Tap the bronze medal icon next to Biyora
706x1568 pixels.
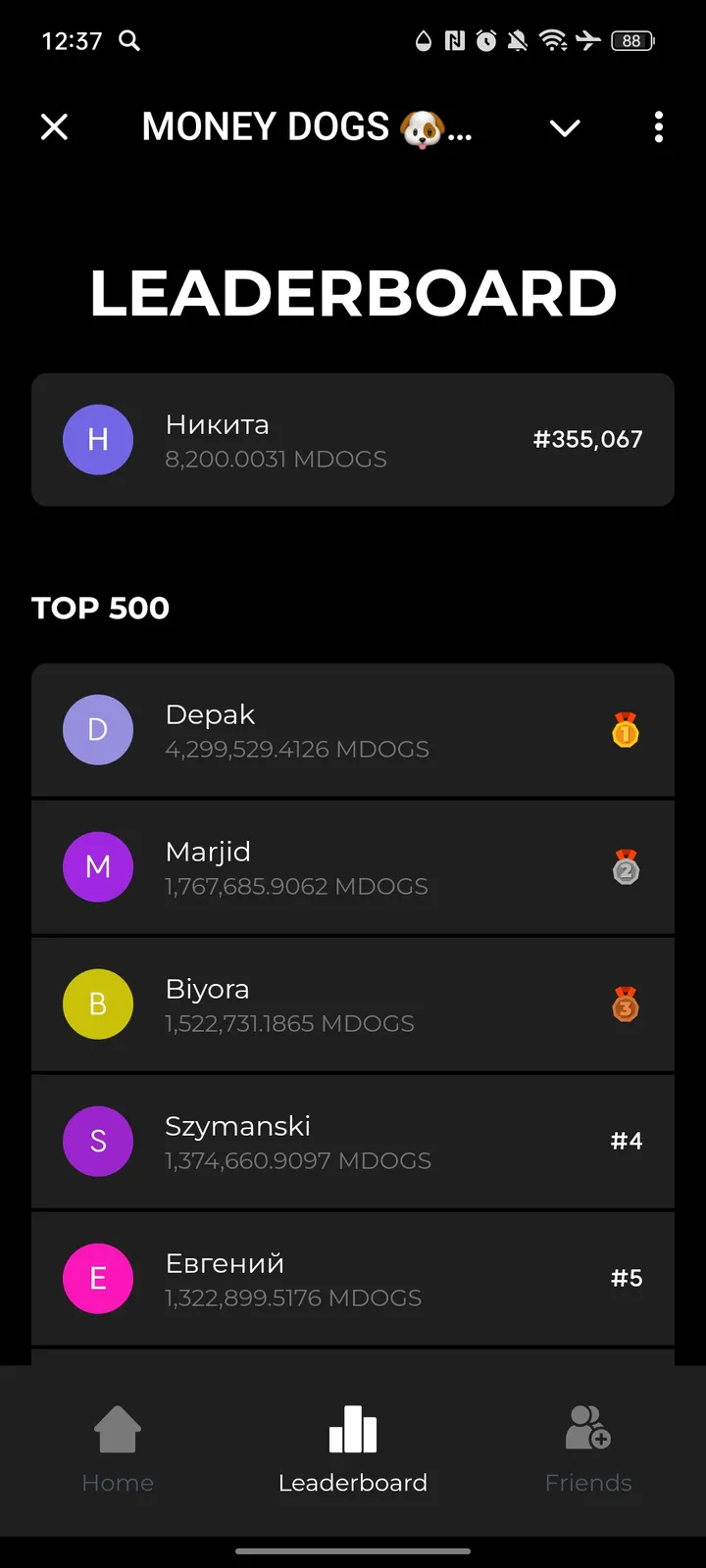click(x=625, y=1004)
